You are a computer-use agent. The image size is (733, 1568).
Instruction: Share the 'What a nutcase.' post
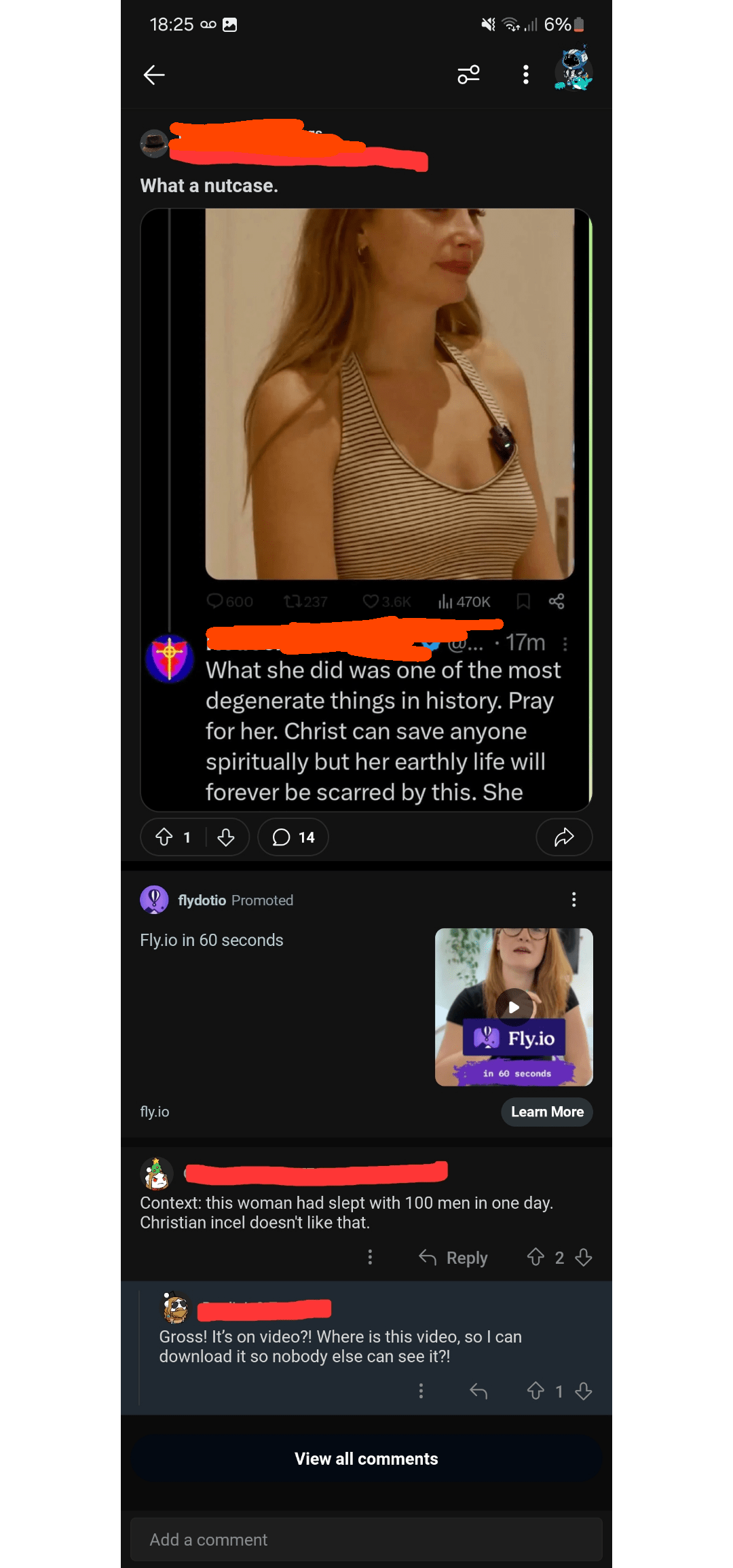click(564, 837)
